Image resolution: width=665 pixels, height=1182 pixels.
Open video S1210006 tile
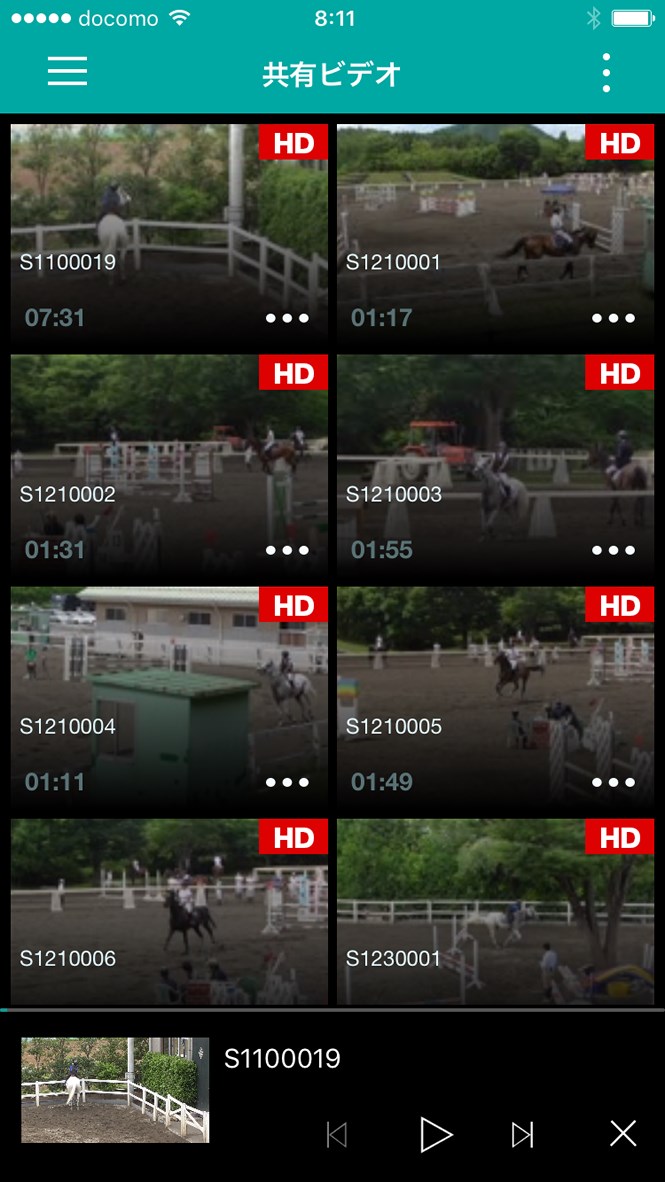169,910
